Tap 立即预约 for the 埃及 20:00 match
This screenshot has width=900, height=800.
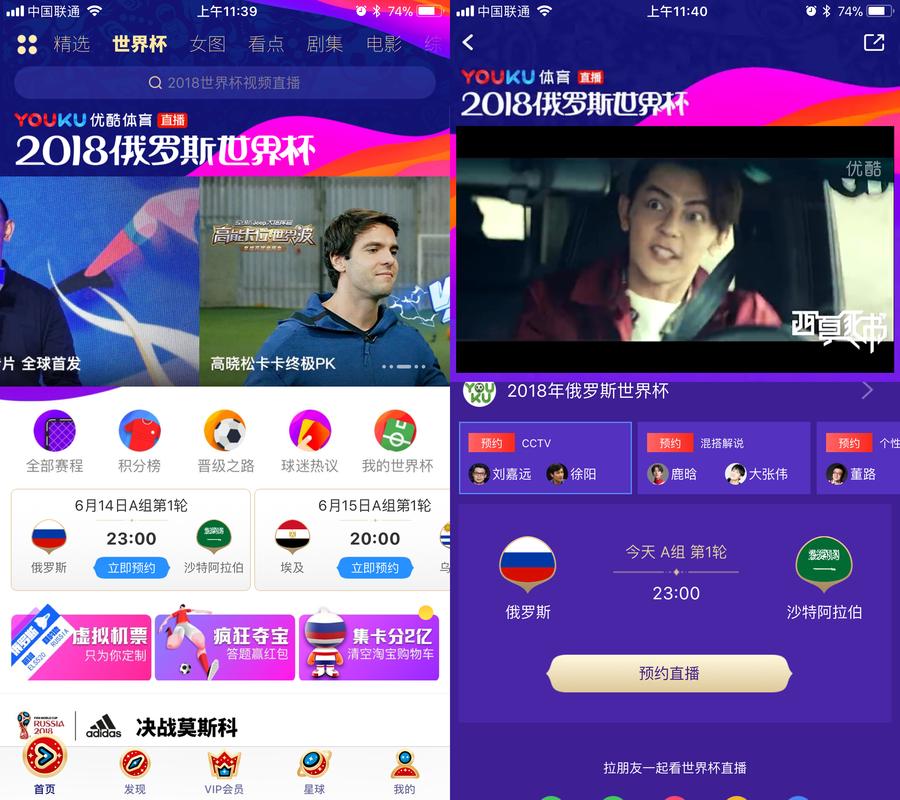(x=375, y=568)
